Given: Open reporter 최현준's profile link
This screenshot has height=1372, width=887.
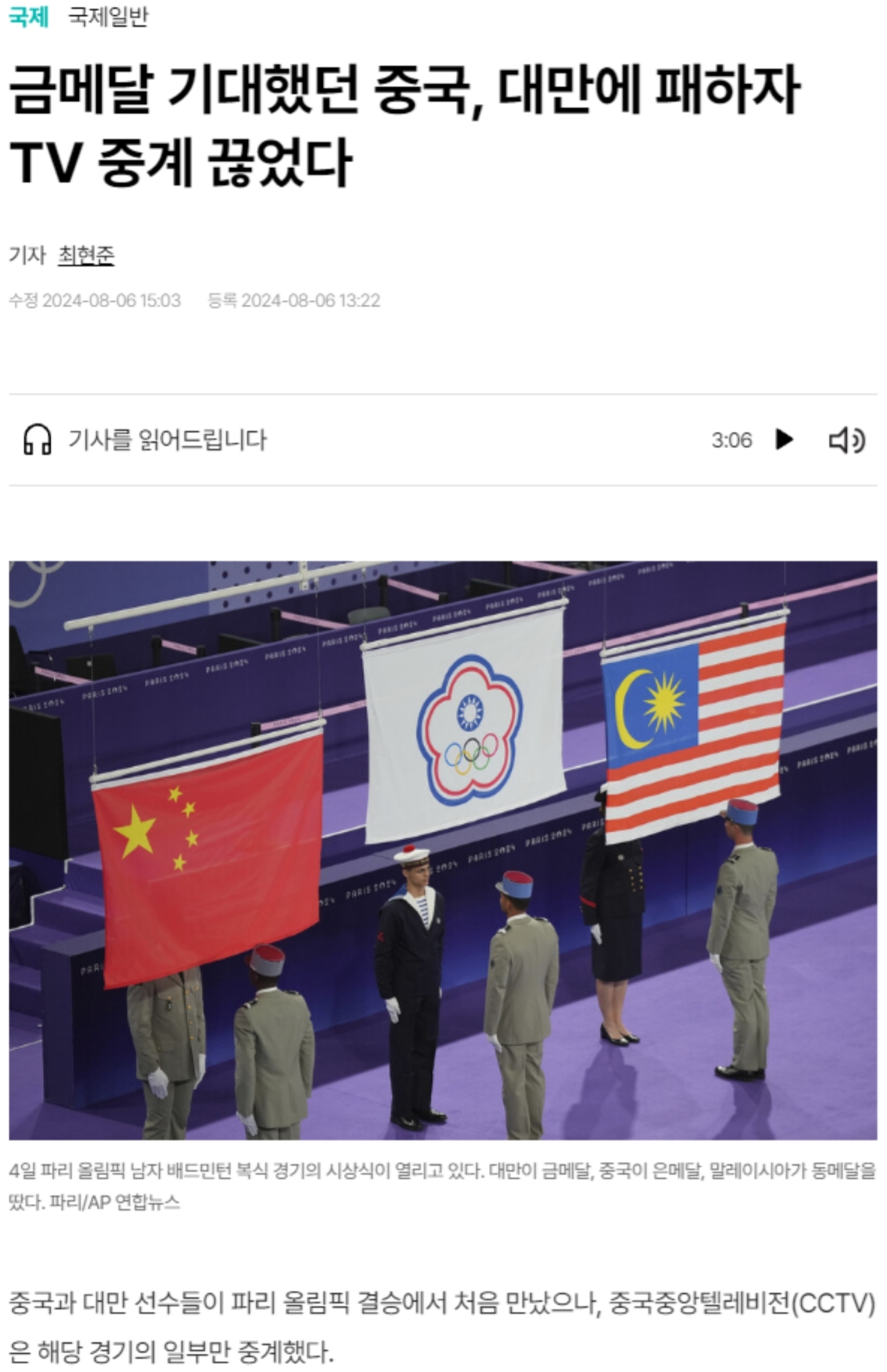Looking at the screenshot, I should click(86, 255).
